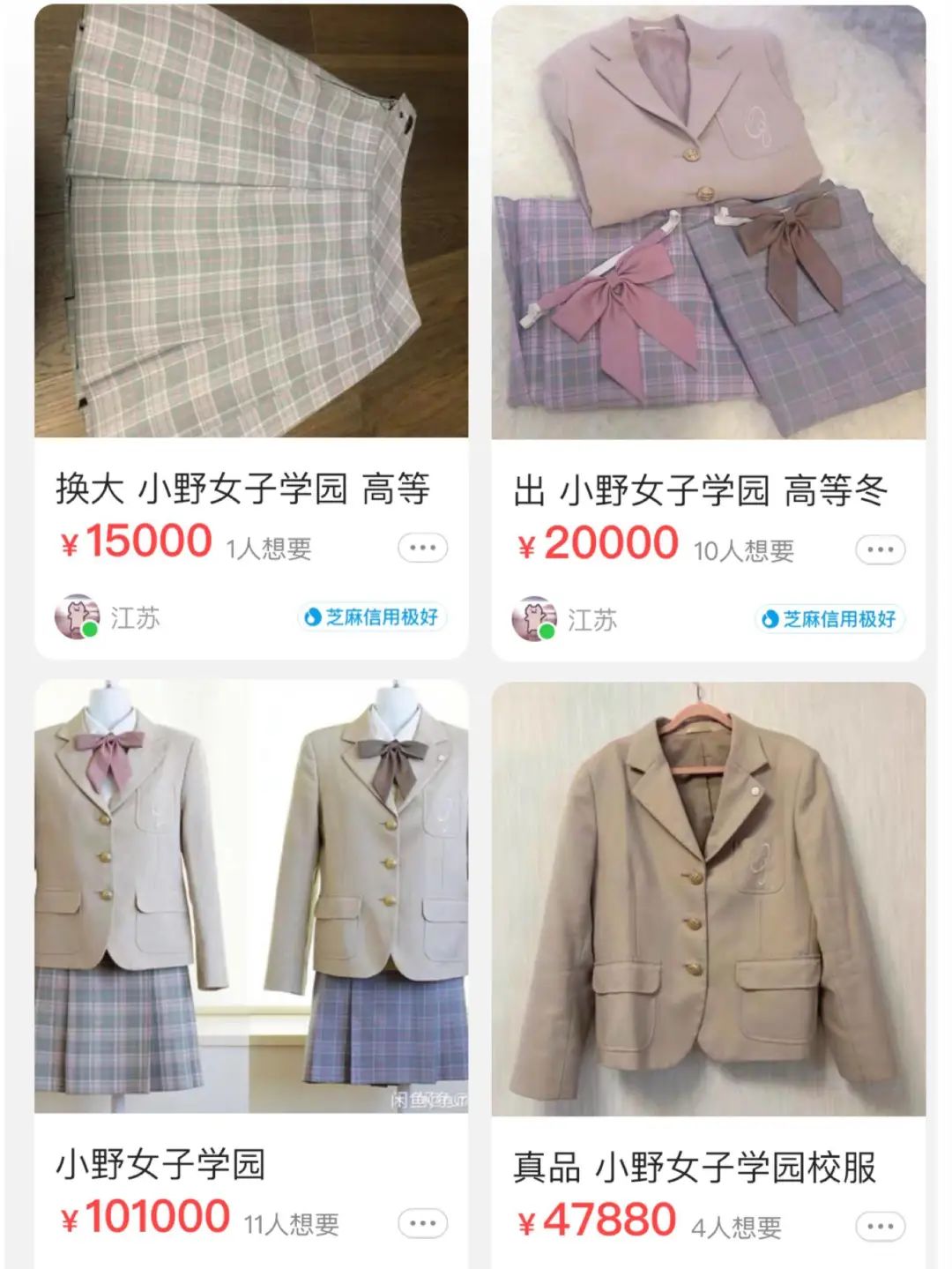Click the green online status dot on left avatar
The width and height of the screenshot is (952, 1269).
point(88,630)
